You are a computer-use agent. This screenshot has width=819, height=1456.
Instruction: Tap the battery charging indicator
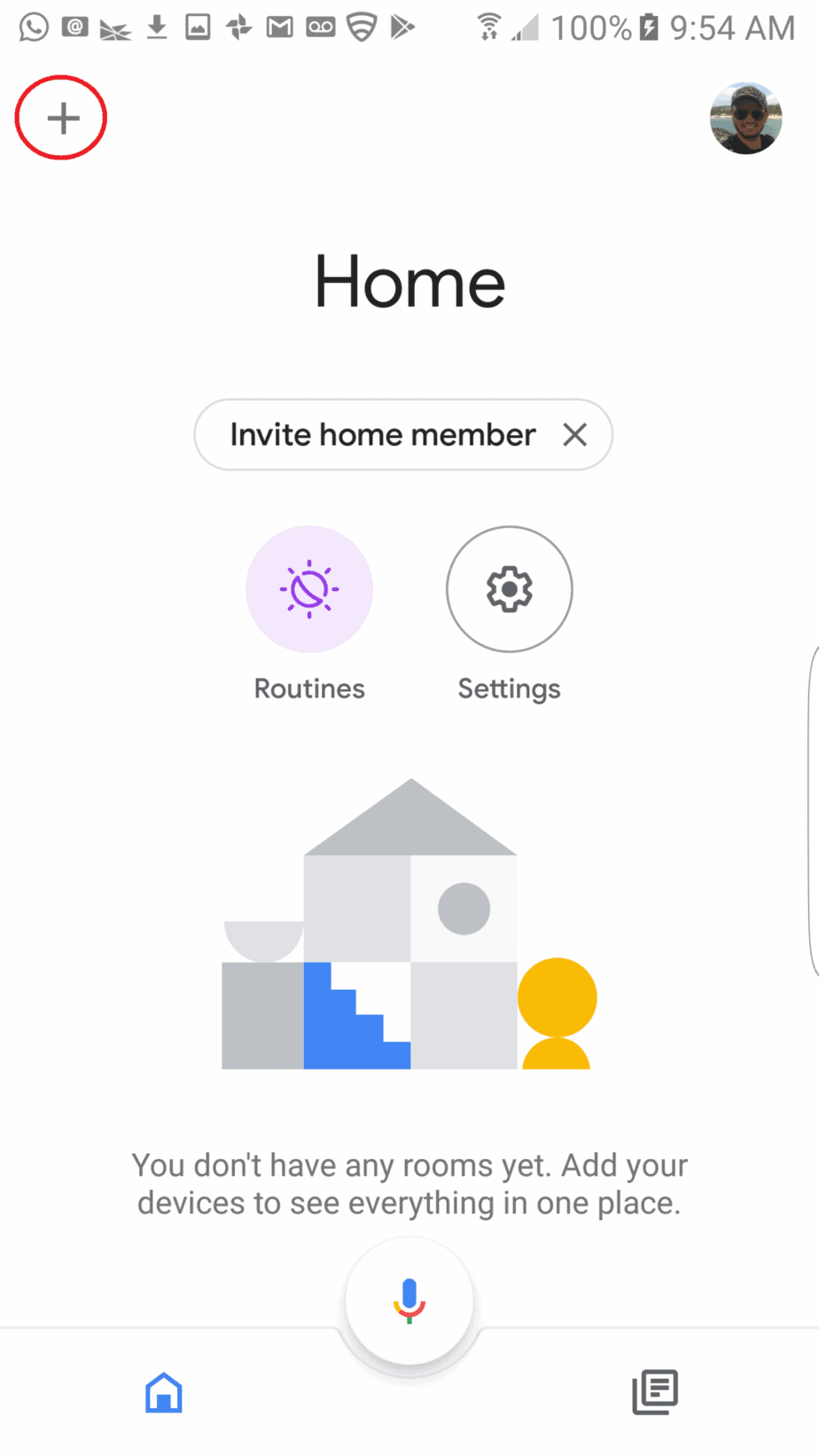point(647,27)
